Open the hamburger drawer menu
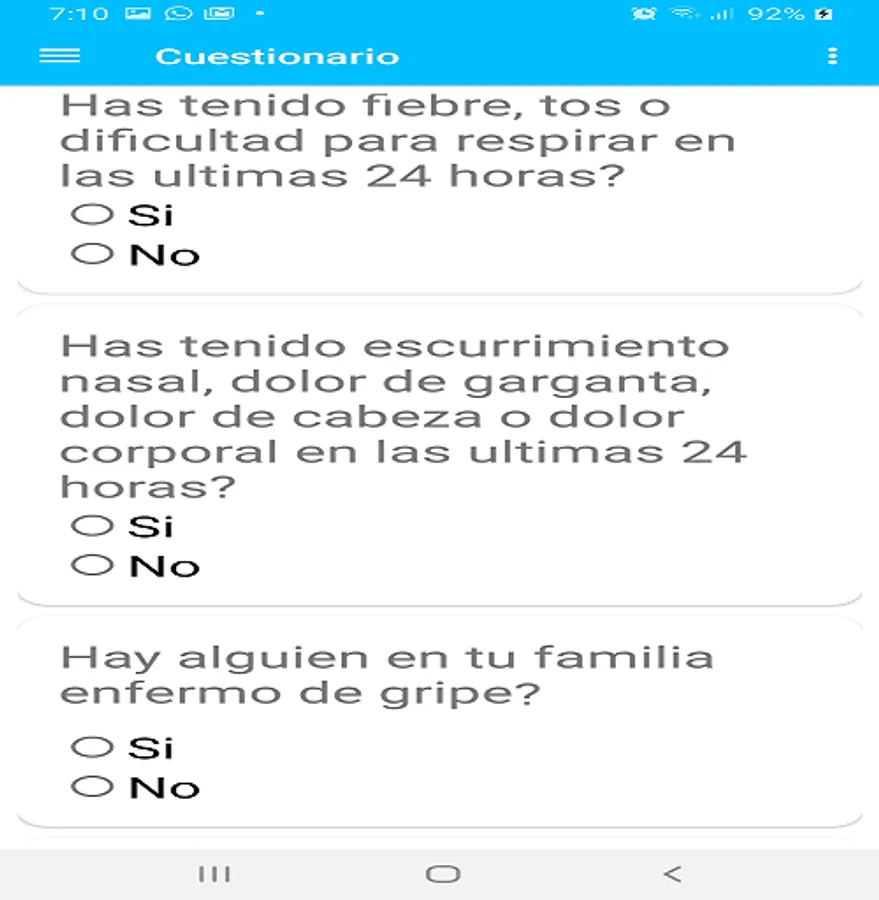This screenshot has height=900, width=879. tap(59, 56)
